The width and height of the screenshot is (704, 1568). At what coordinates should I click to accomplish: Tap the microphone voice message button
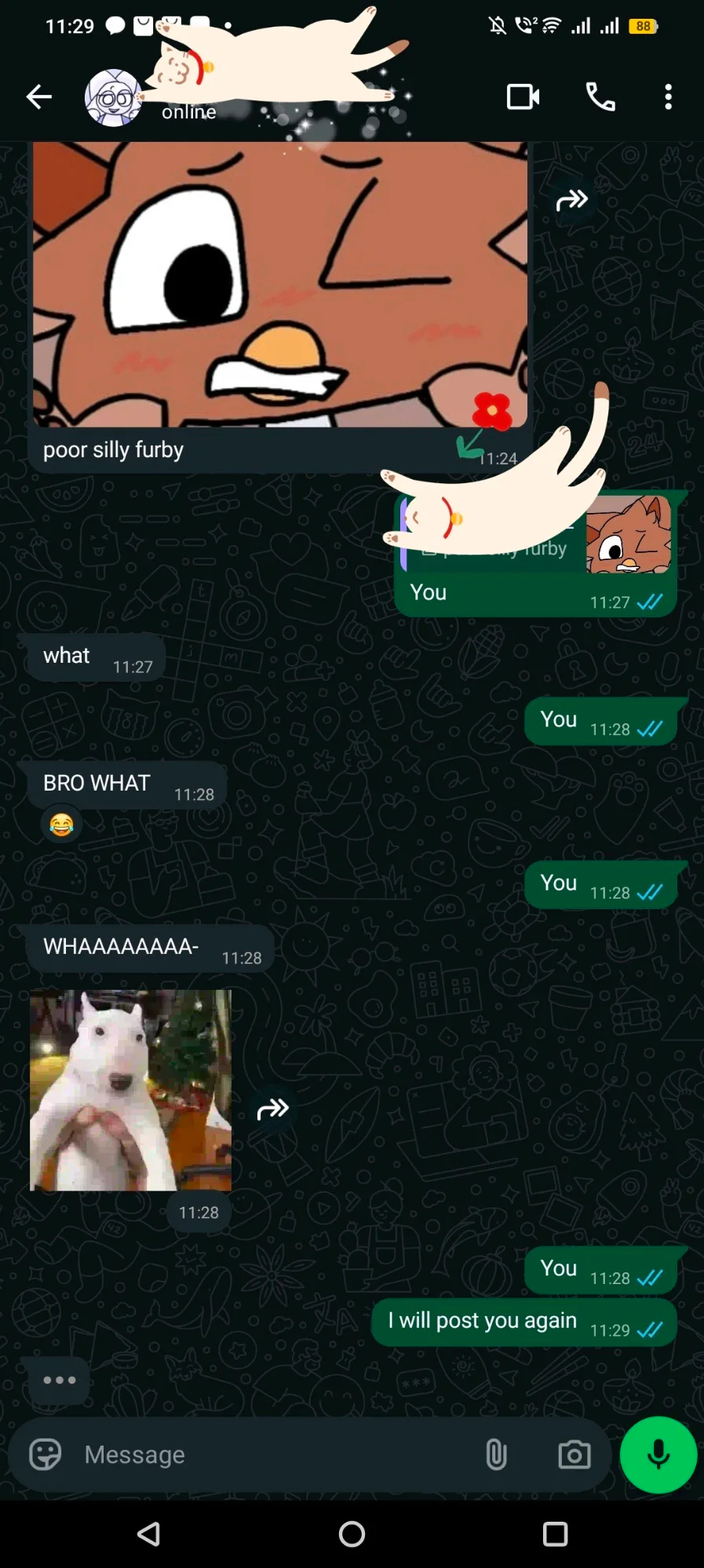click(x=658, y=1455)
